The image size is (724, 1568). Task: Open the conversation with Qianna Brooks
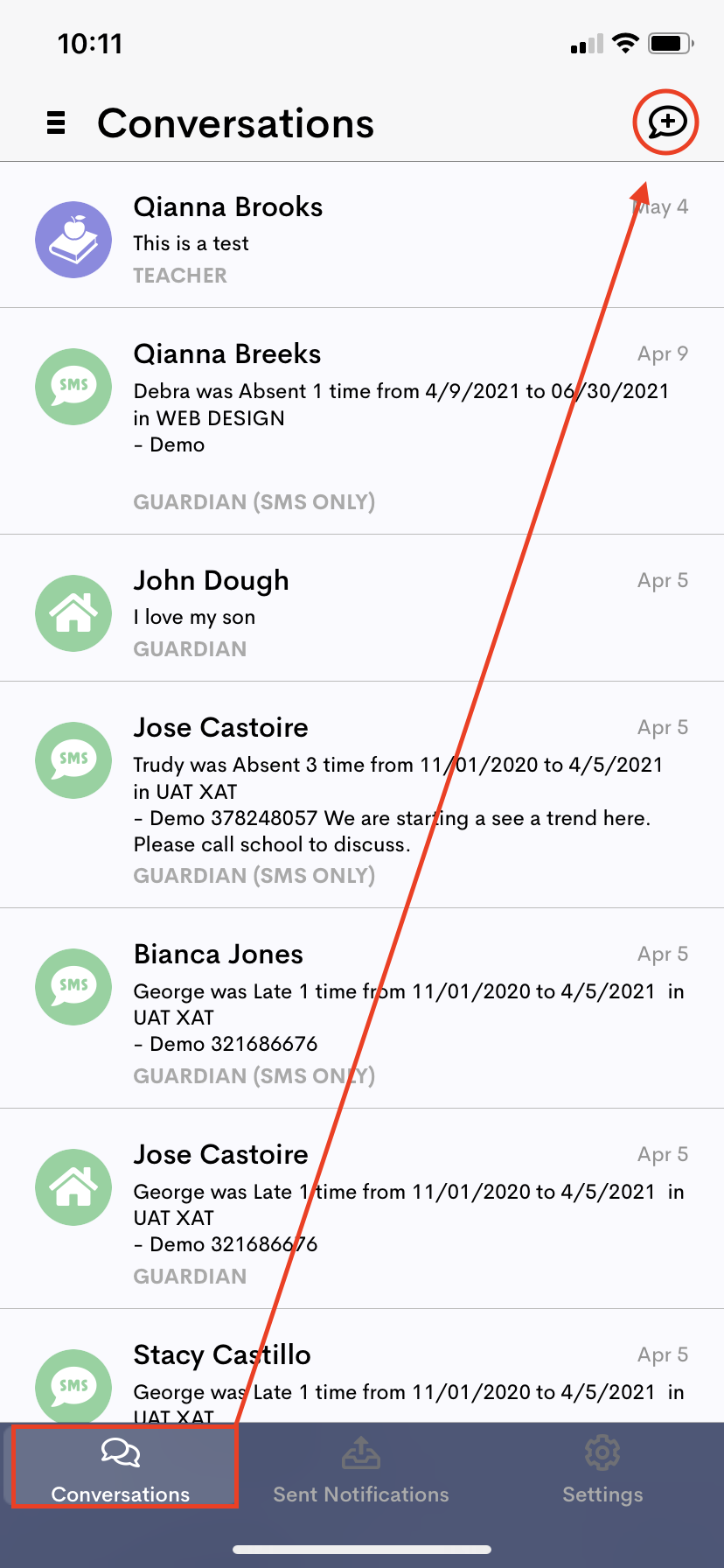click(362, 235)
